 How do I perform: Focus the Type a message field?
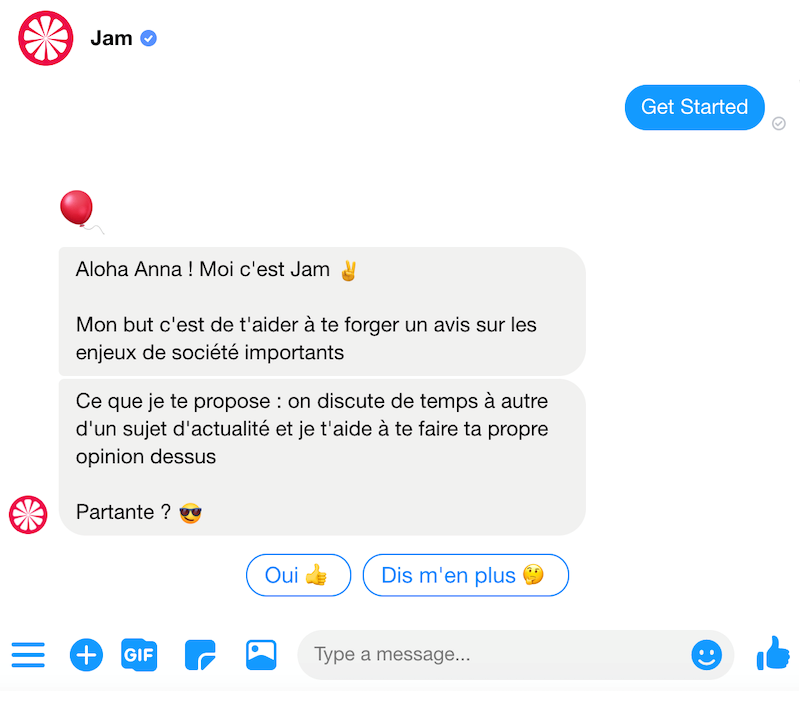pos(490,655)
